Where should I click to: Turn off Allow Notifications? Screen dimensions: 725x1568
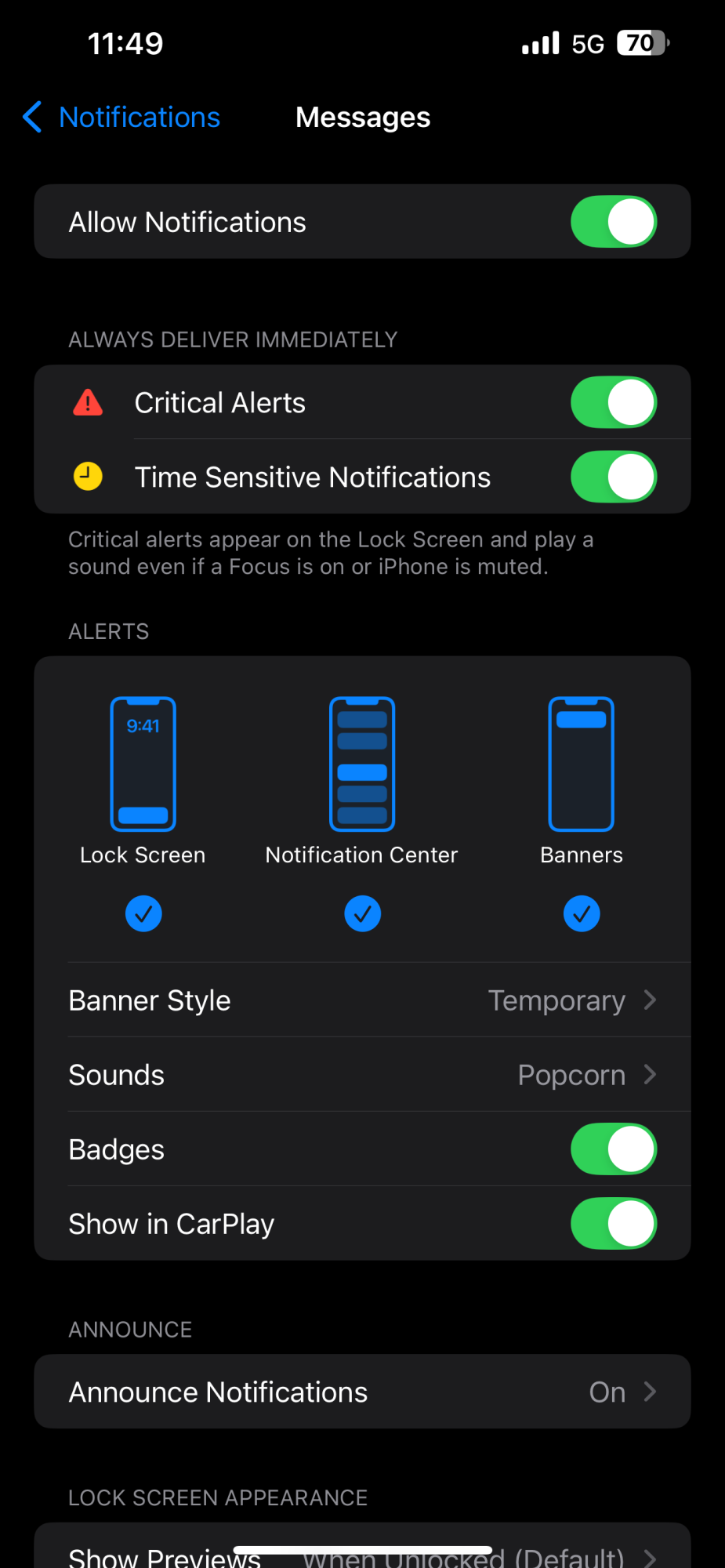click(x=614, y=222)
